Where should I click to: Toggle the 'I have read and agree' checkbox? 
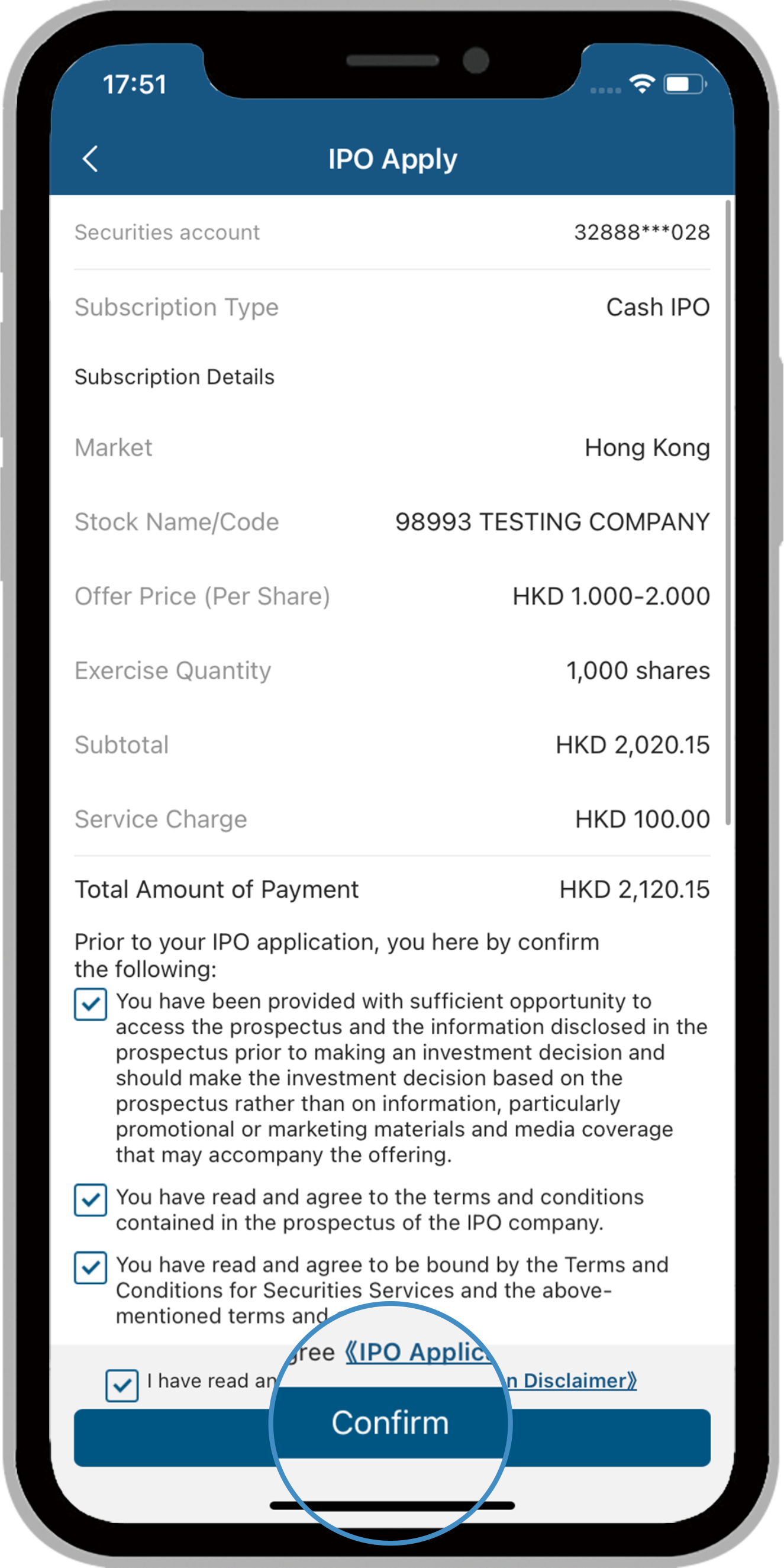pos(122,1385)
